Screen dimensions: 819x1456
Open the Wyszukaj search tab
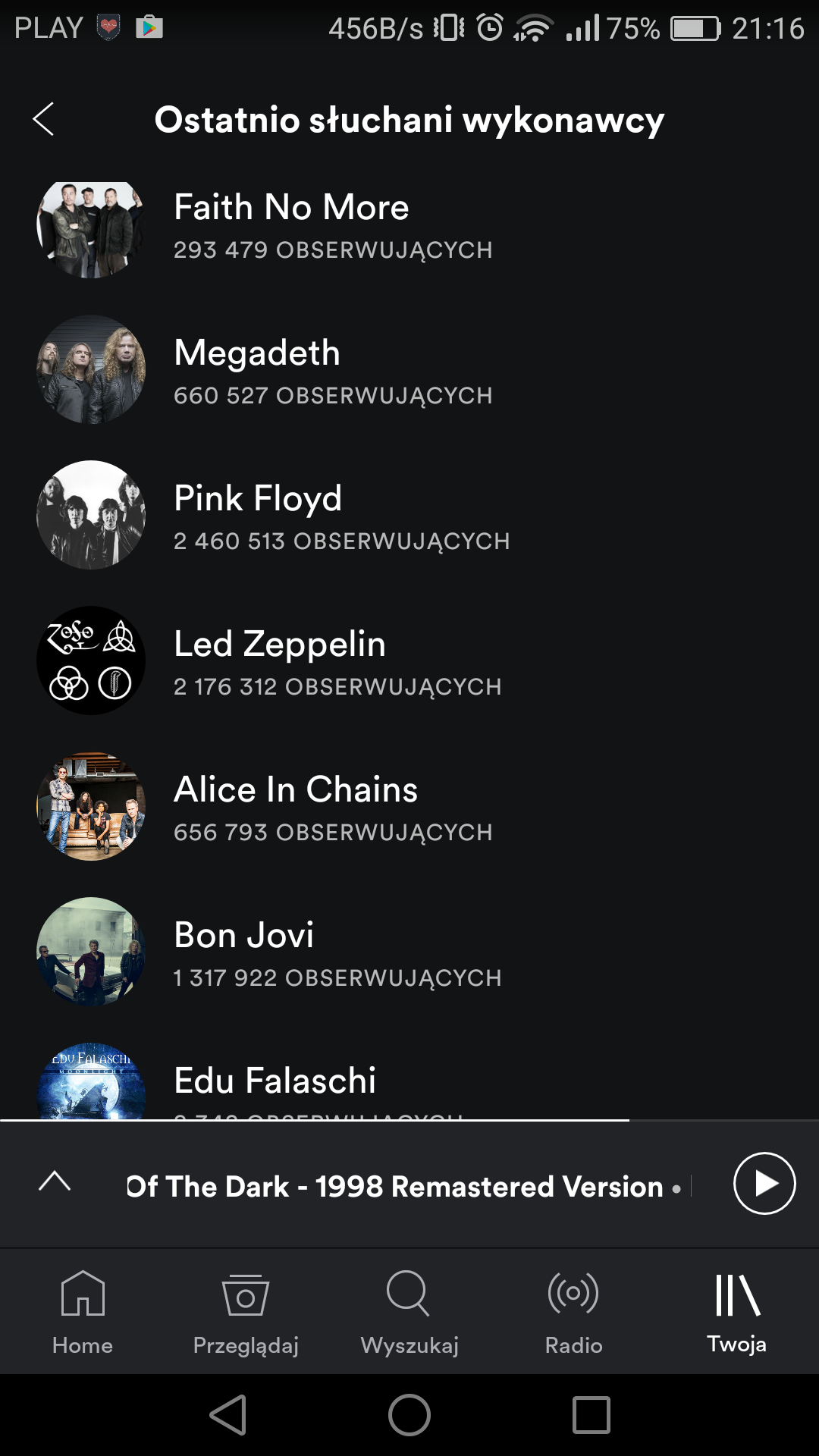click(409, 1312)
